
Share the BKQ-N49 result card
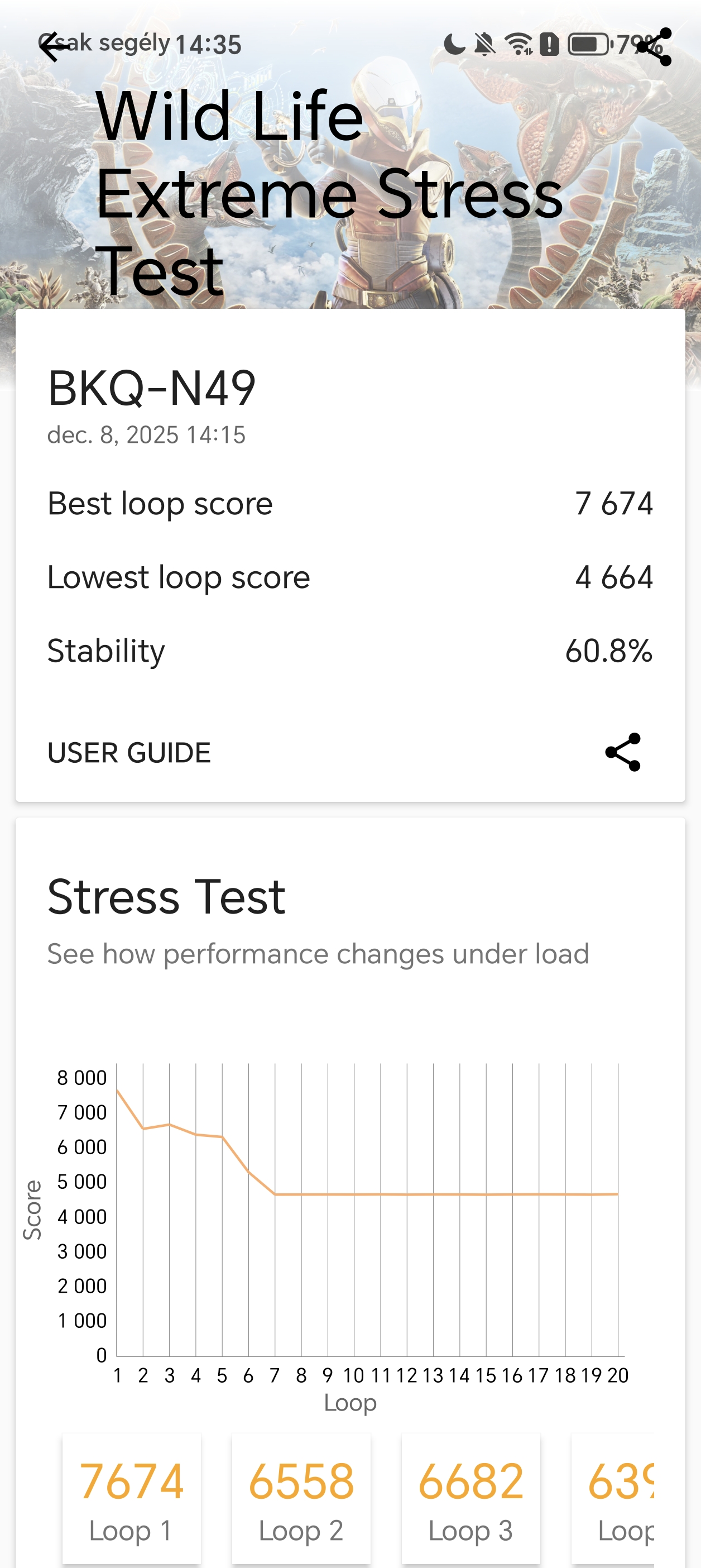tap(622, 752)
